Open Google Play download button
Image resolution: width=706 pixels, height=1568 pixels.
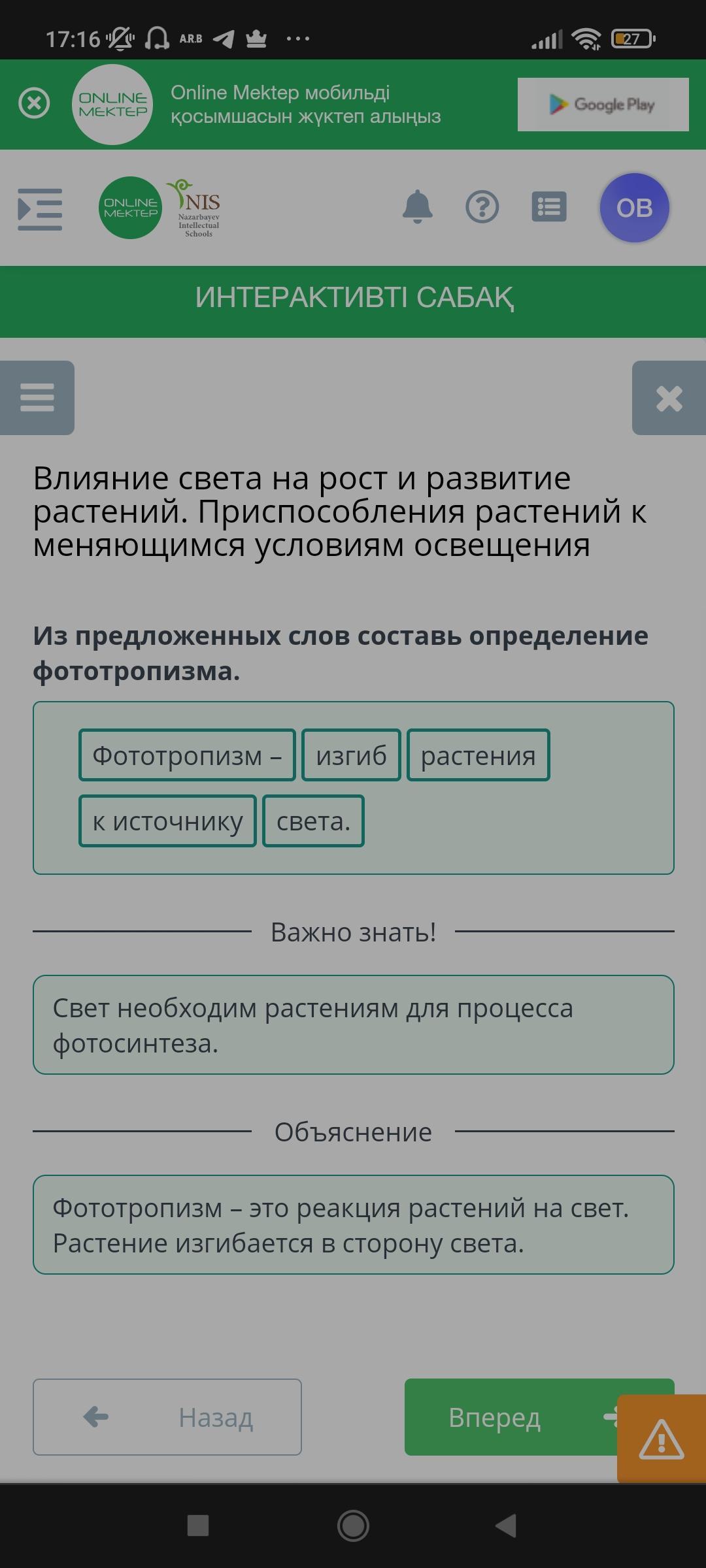[603, 105]
